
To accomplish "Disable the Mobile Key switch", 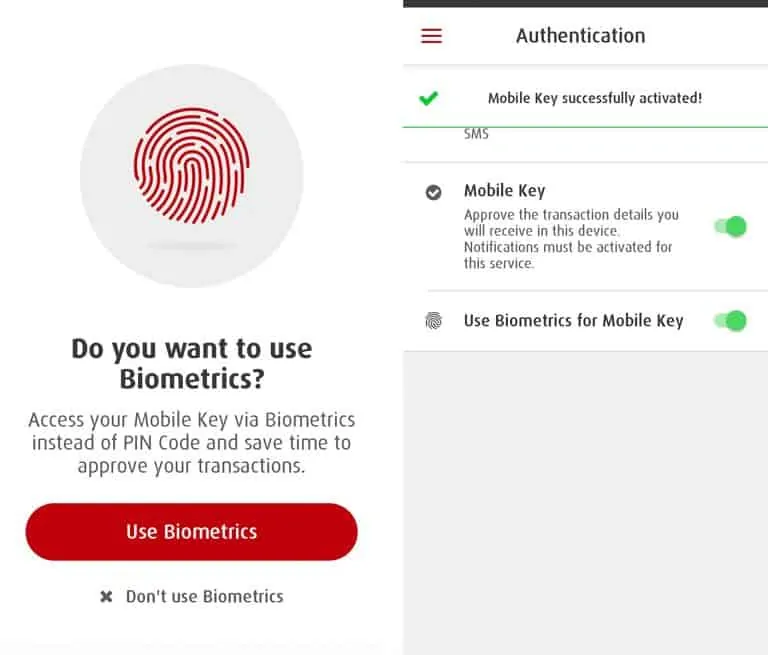I will click(x=730, y=226).
